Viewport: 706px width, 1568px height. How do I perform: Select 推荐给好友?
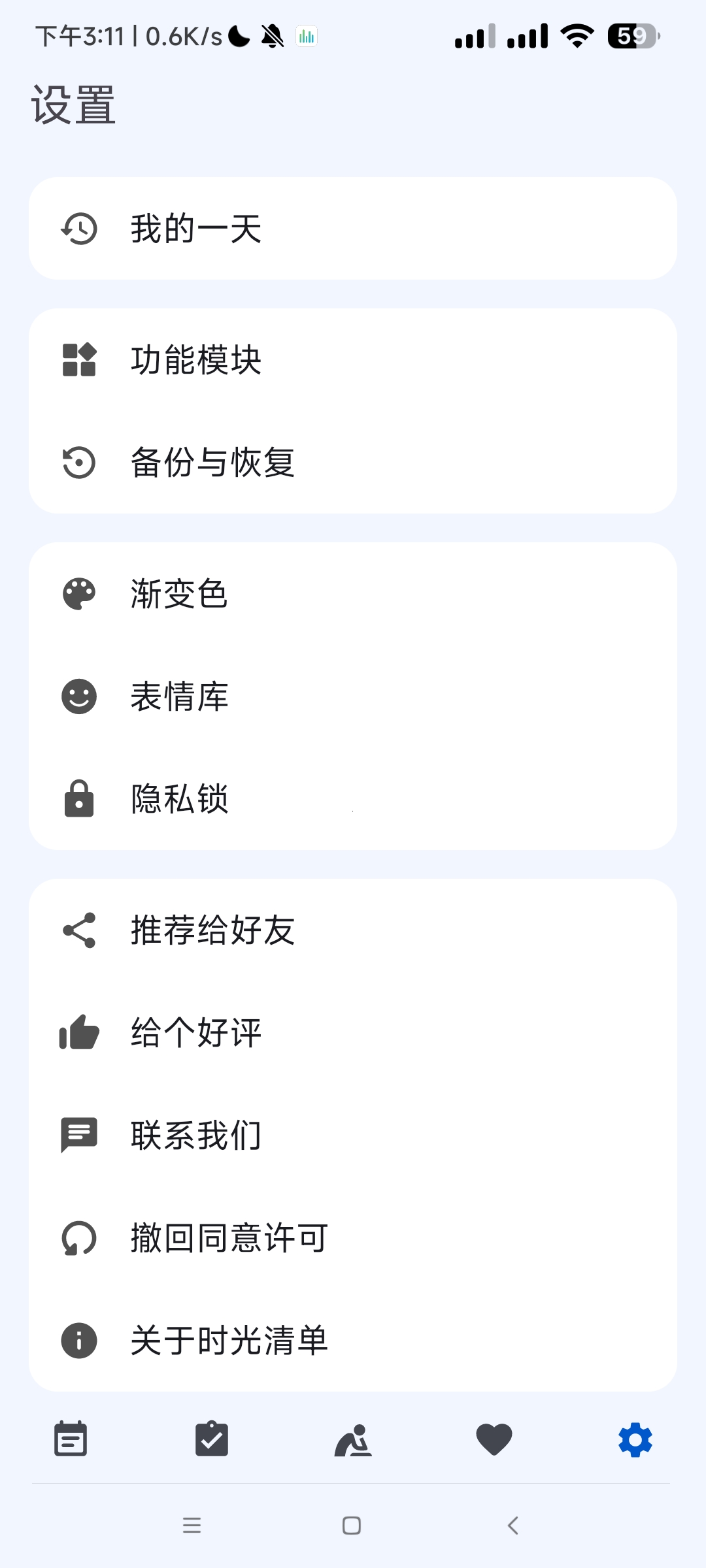point(353,930)
